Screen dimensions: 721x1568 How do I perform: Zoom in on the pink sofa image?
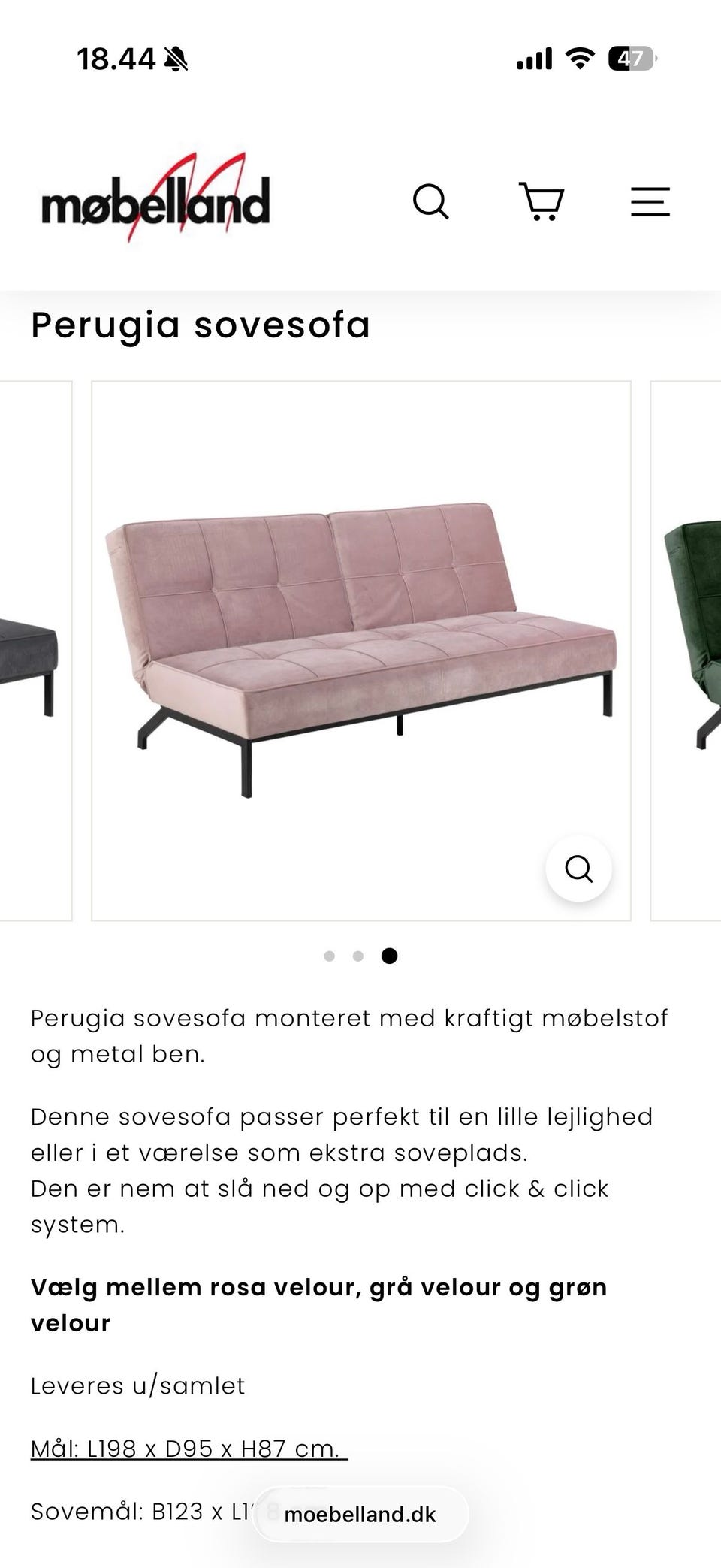point(578,869)
